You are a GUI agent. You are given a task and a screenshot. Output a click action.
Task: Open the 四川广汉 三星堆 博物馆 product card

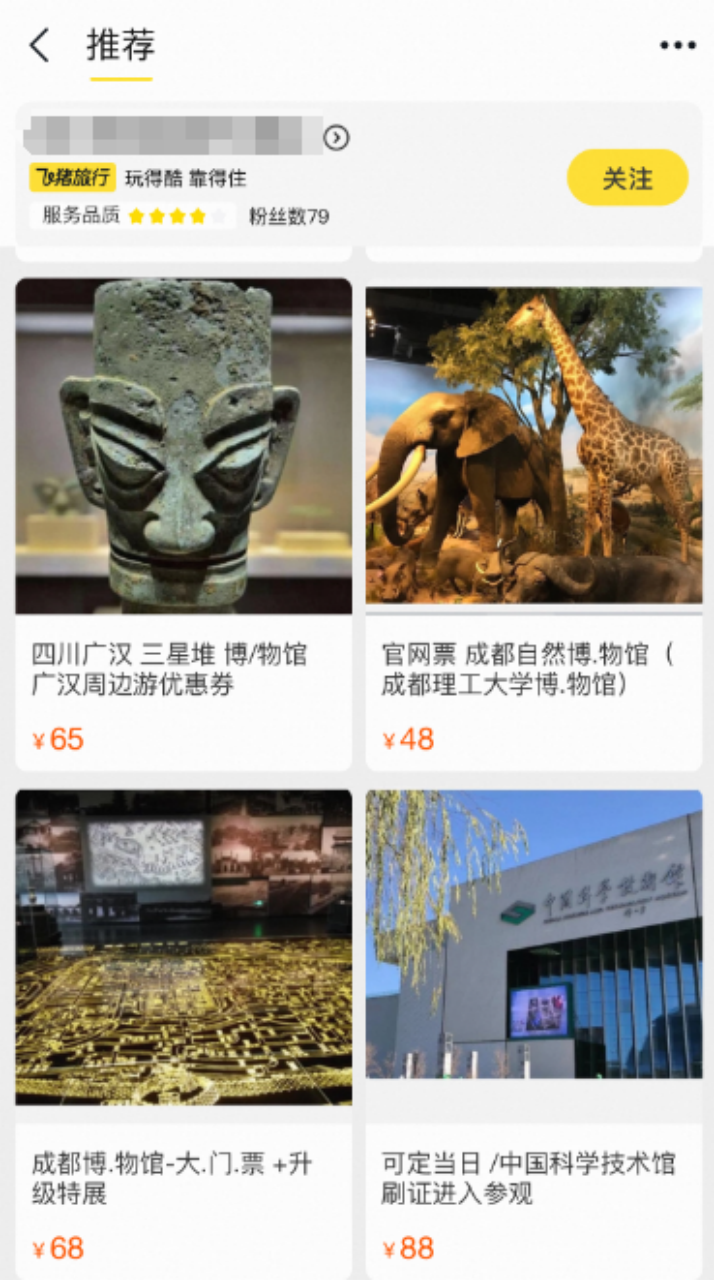tap(184, 523)
